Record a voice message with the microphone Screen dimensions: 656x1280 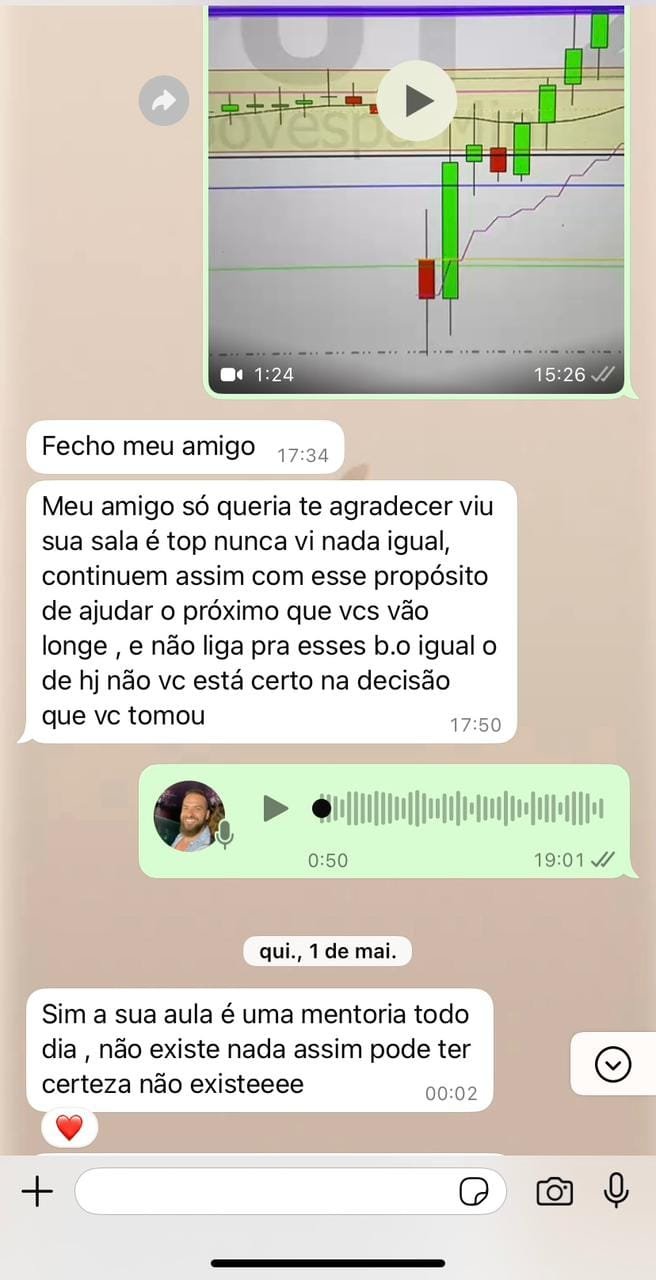point(616,1190)
